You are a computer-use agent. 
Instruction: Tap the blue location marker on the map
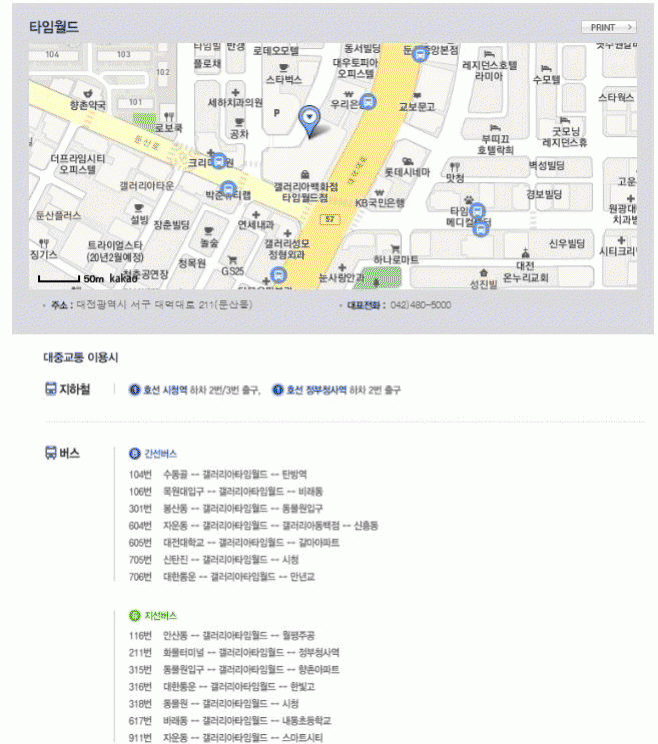[x=310, y=121]
